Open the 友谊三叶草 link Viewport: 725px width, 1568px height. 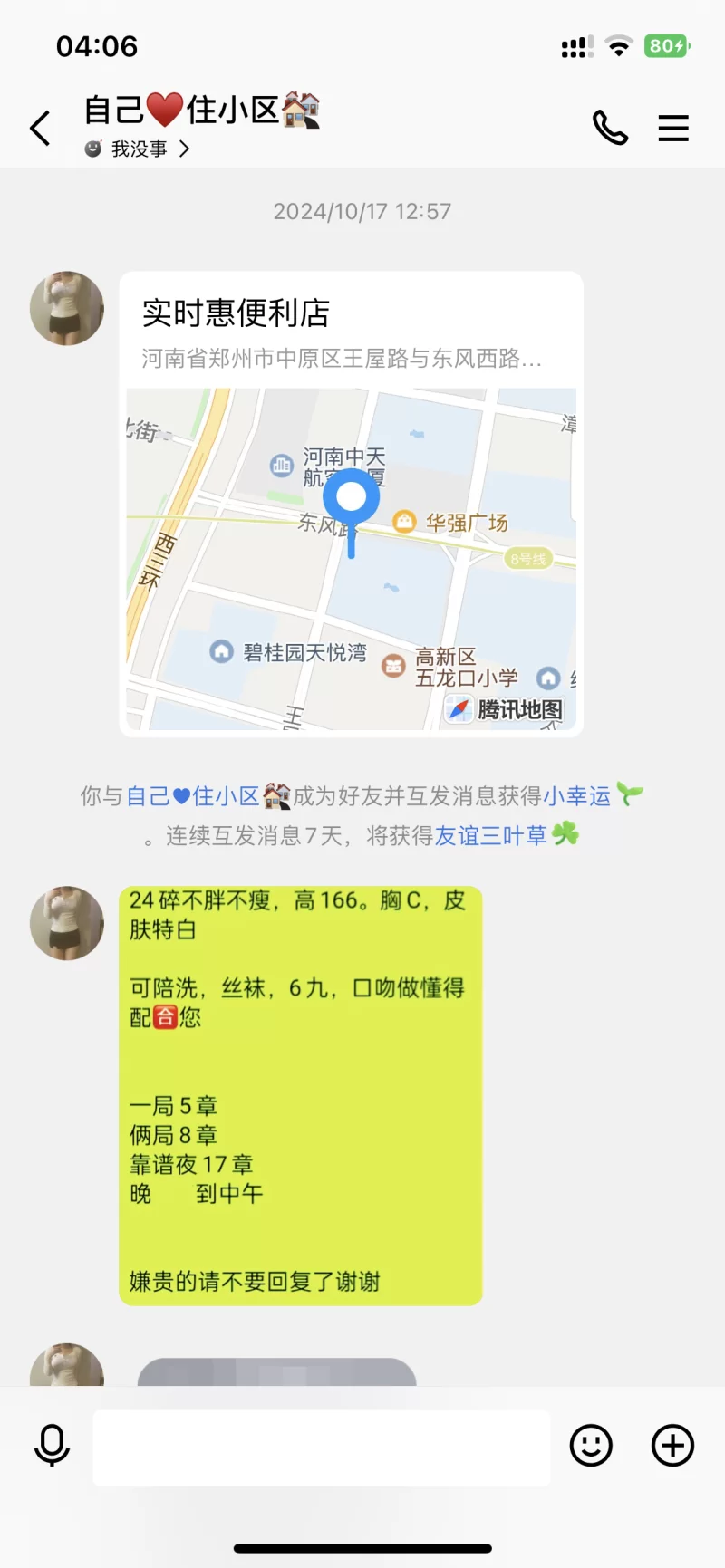(490, 835)
